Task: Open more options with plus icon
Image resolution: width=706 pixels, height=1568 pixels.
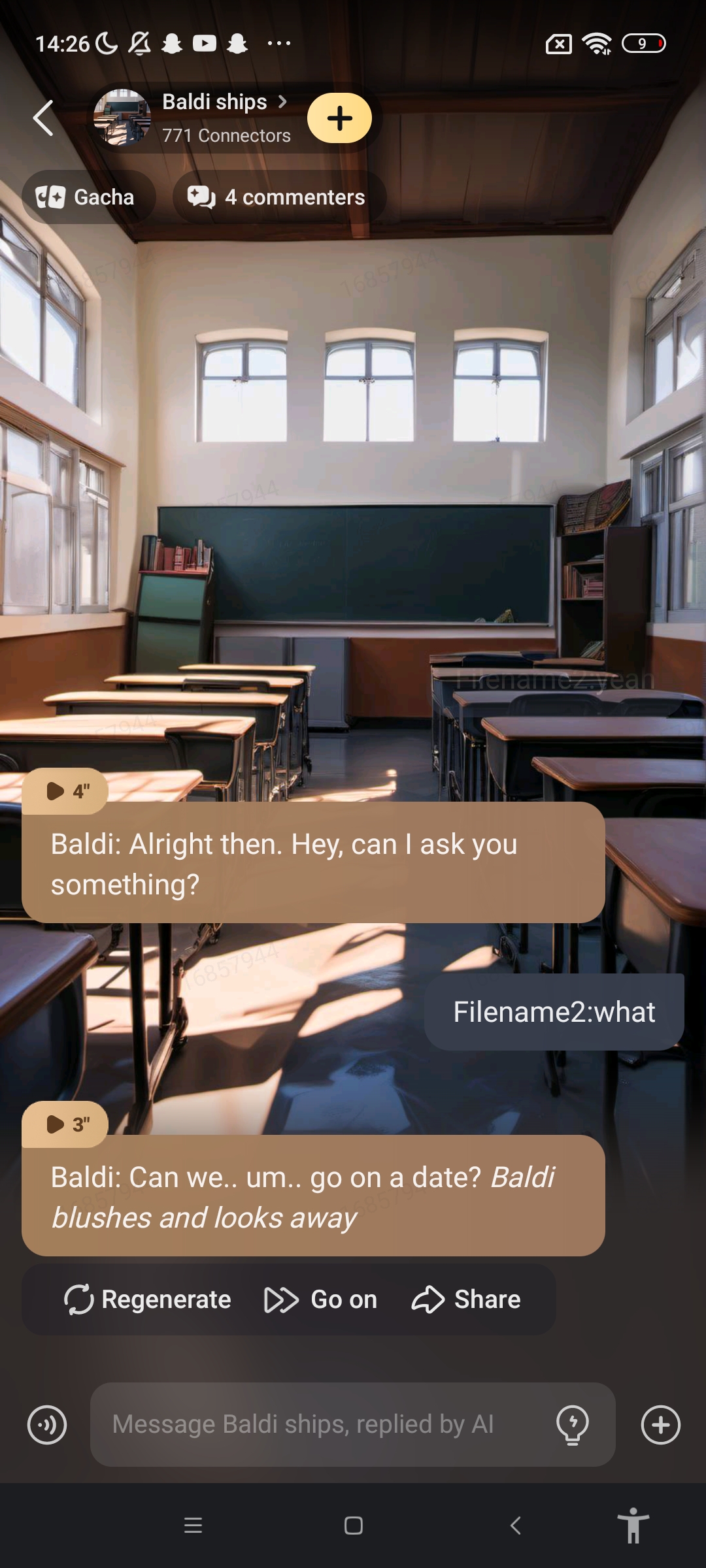Action: [660, 1425]
